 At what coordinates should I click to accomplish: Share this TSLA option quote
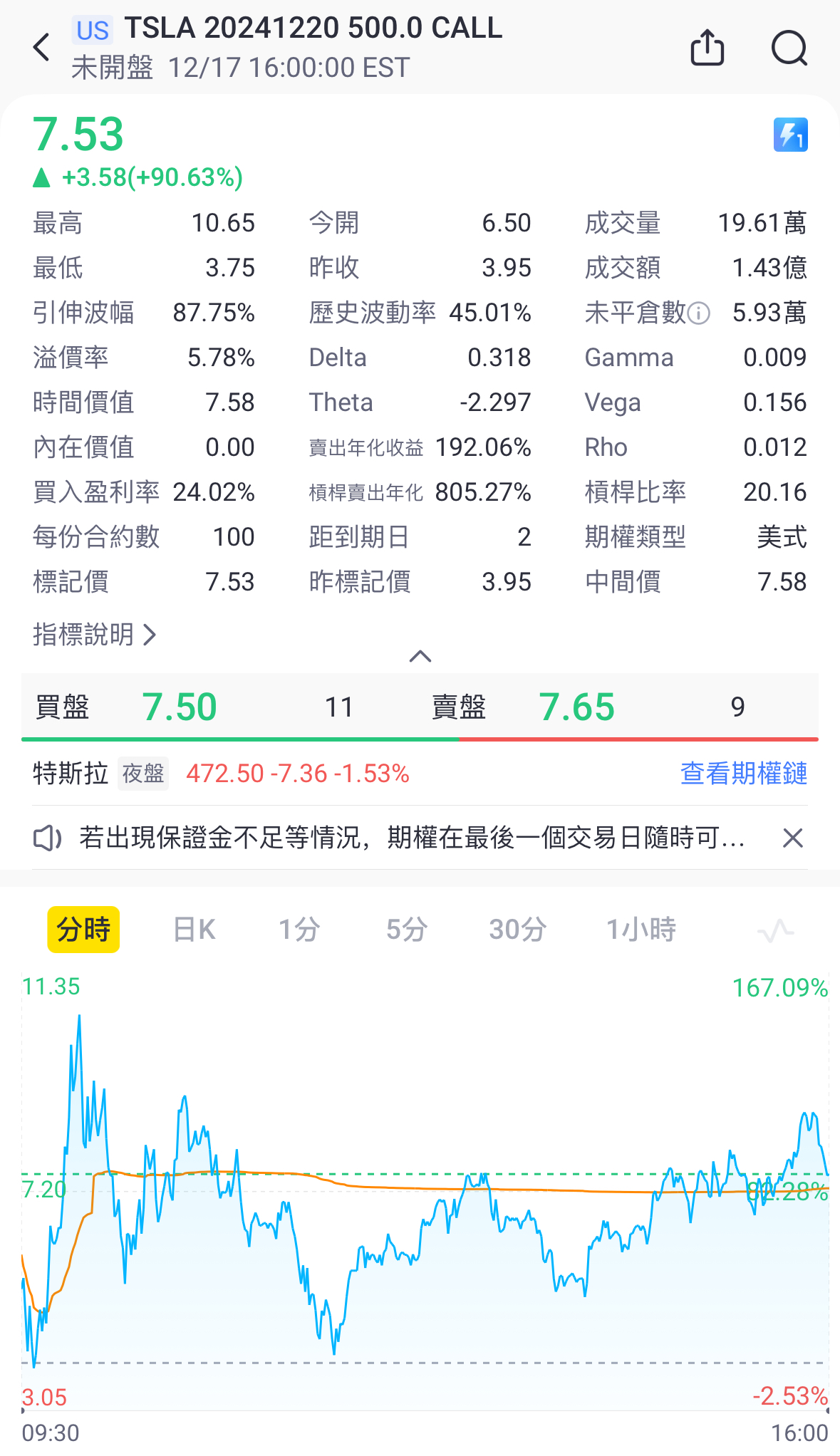pos(707,48)
